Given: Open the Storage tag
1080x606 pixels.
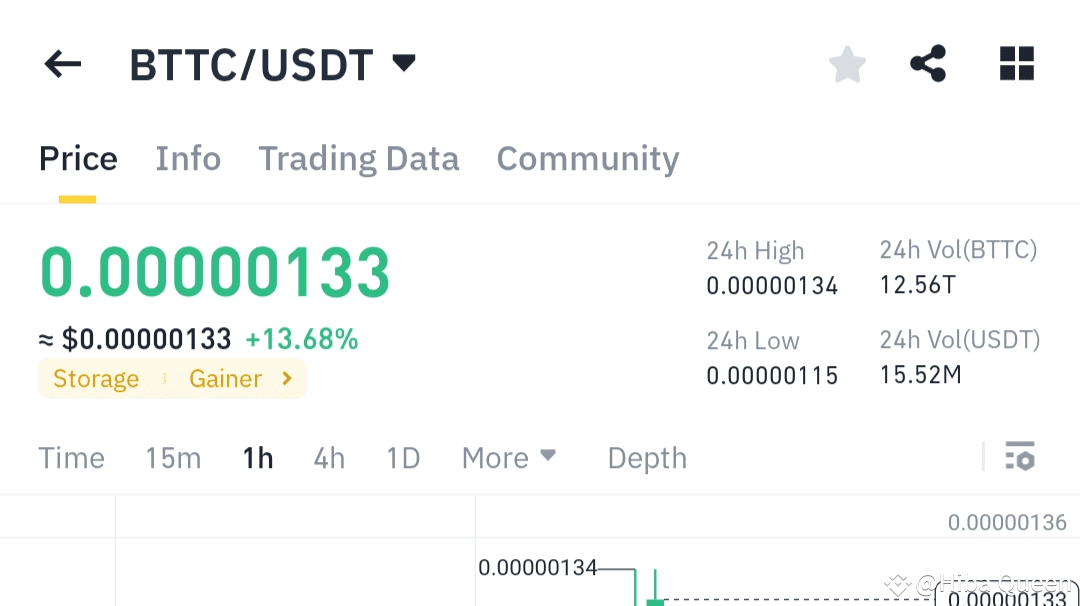Looking at the screenshot, I should 96,379.
